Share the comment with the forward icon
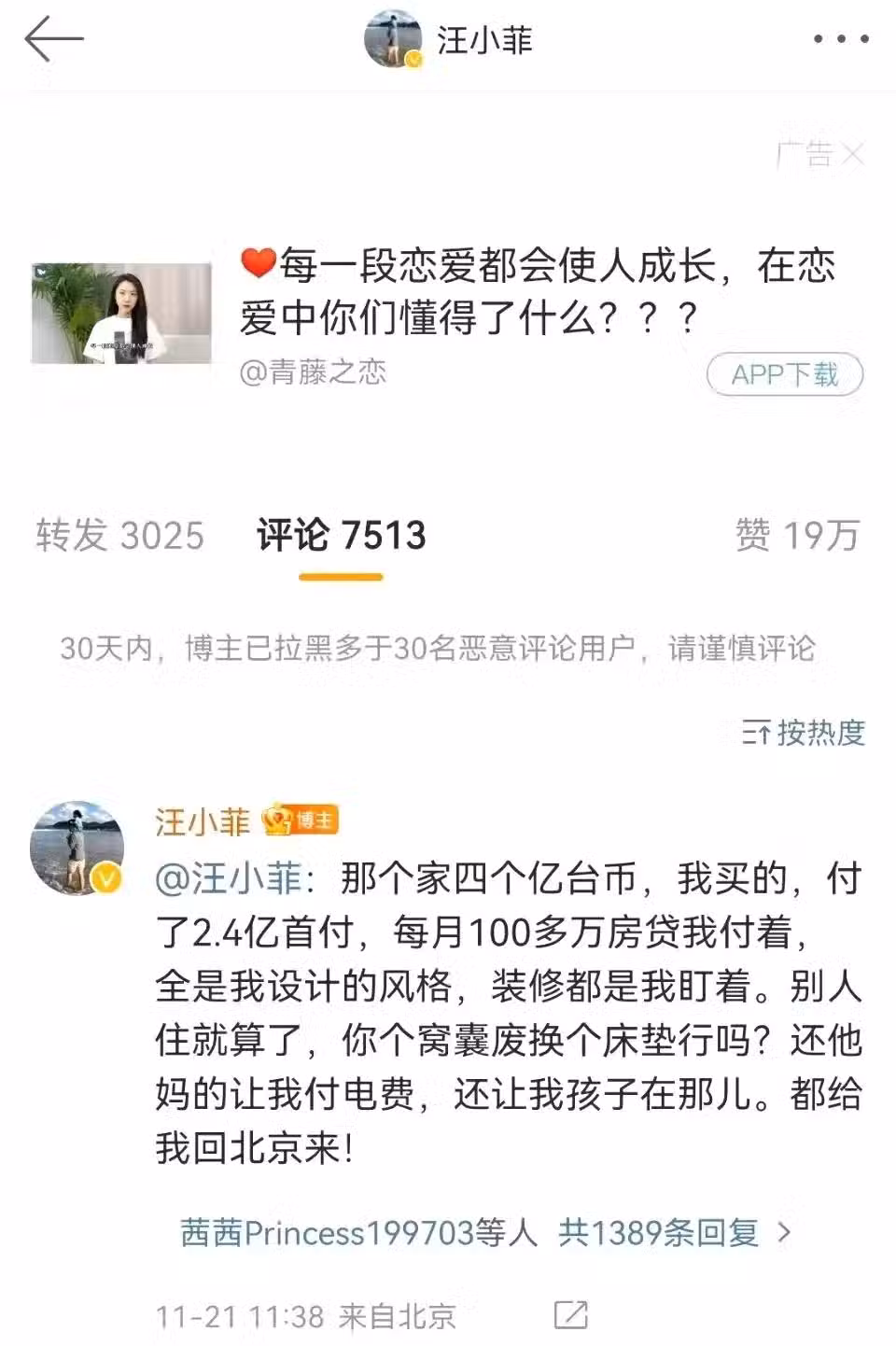Image resolution: width=896 pixels, height=1346 pixels. (x=570, y=1316)
